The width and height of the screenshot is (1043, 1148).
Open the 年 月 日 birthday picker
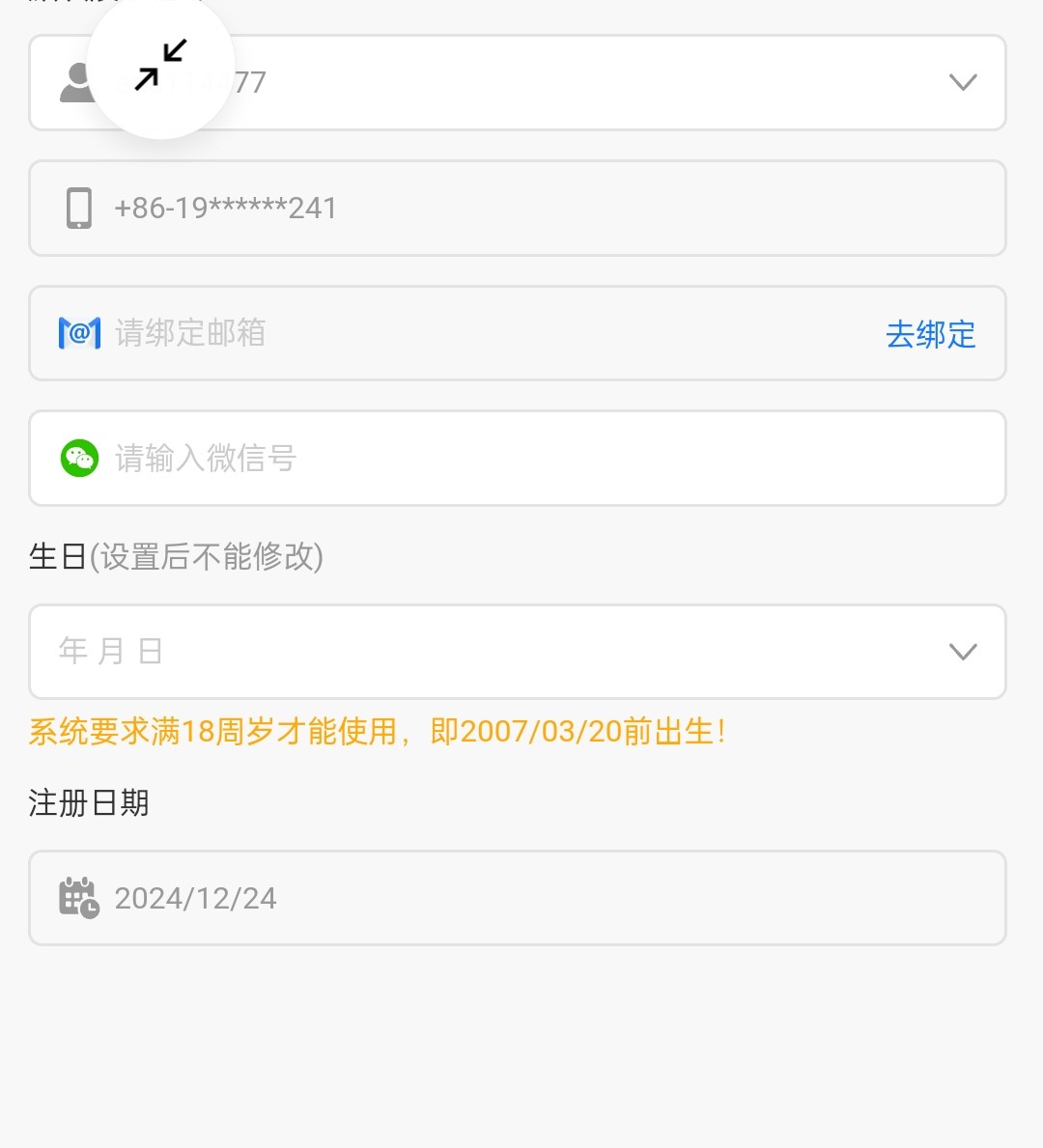click(518, 652)
